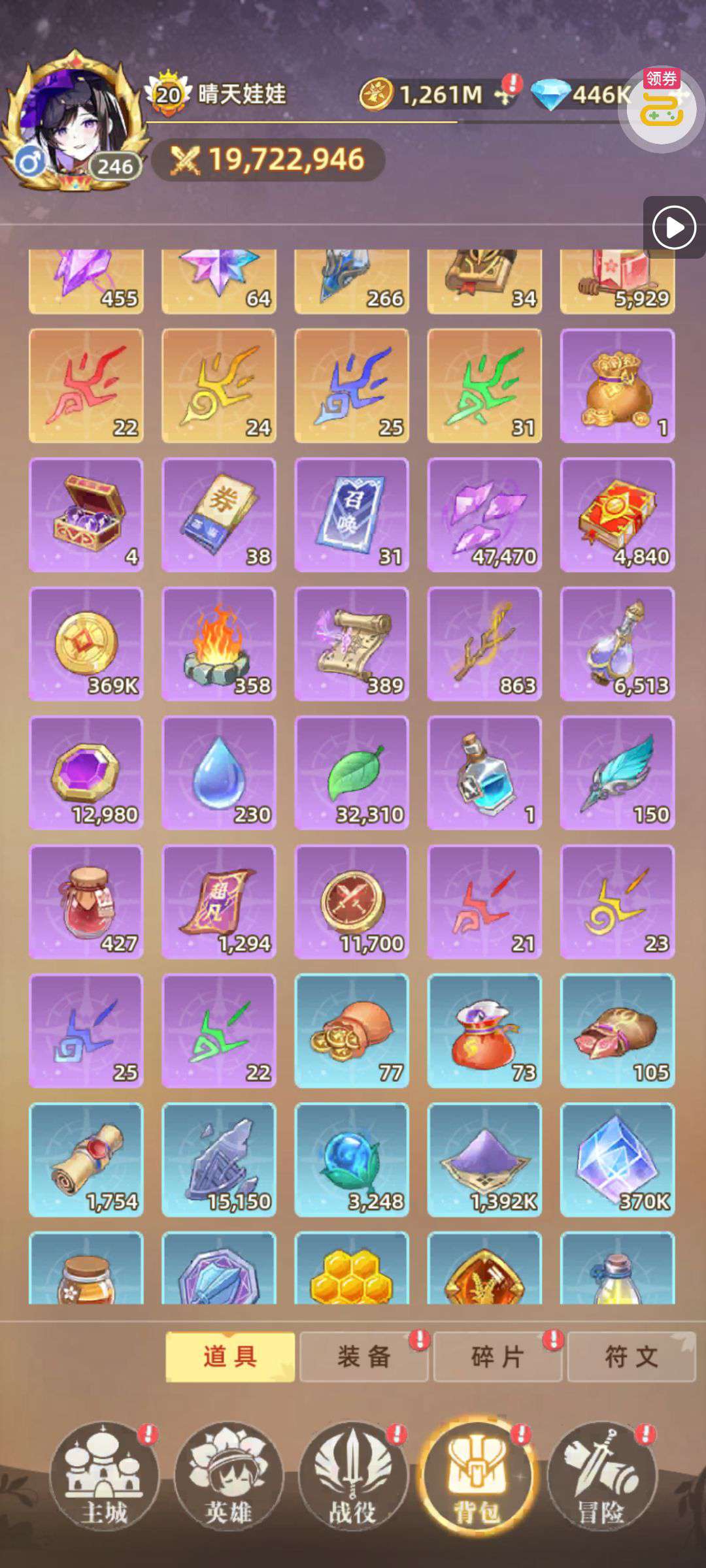Select the green leaf item with 32,310
706x1568 pixels.
pyautogui.click(x=352, y=773)
